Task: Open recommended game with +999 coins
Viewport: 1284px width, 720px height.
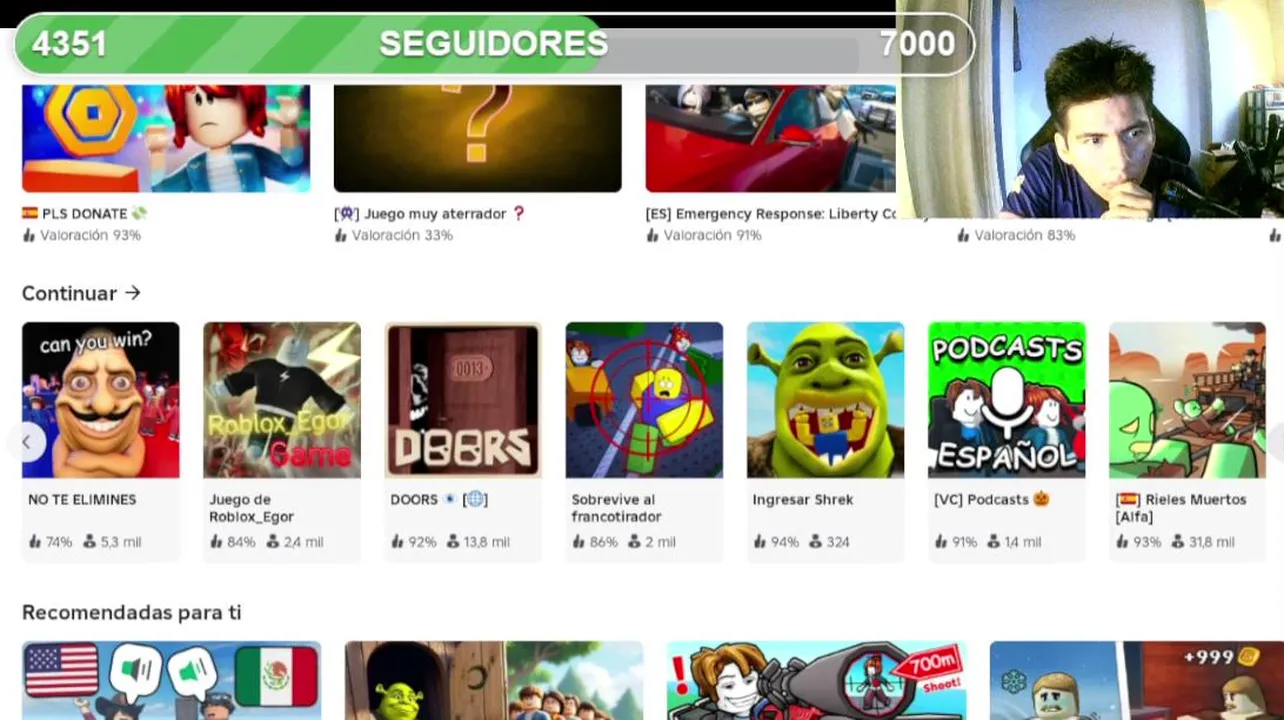Action: 1136,680
